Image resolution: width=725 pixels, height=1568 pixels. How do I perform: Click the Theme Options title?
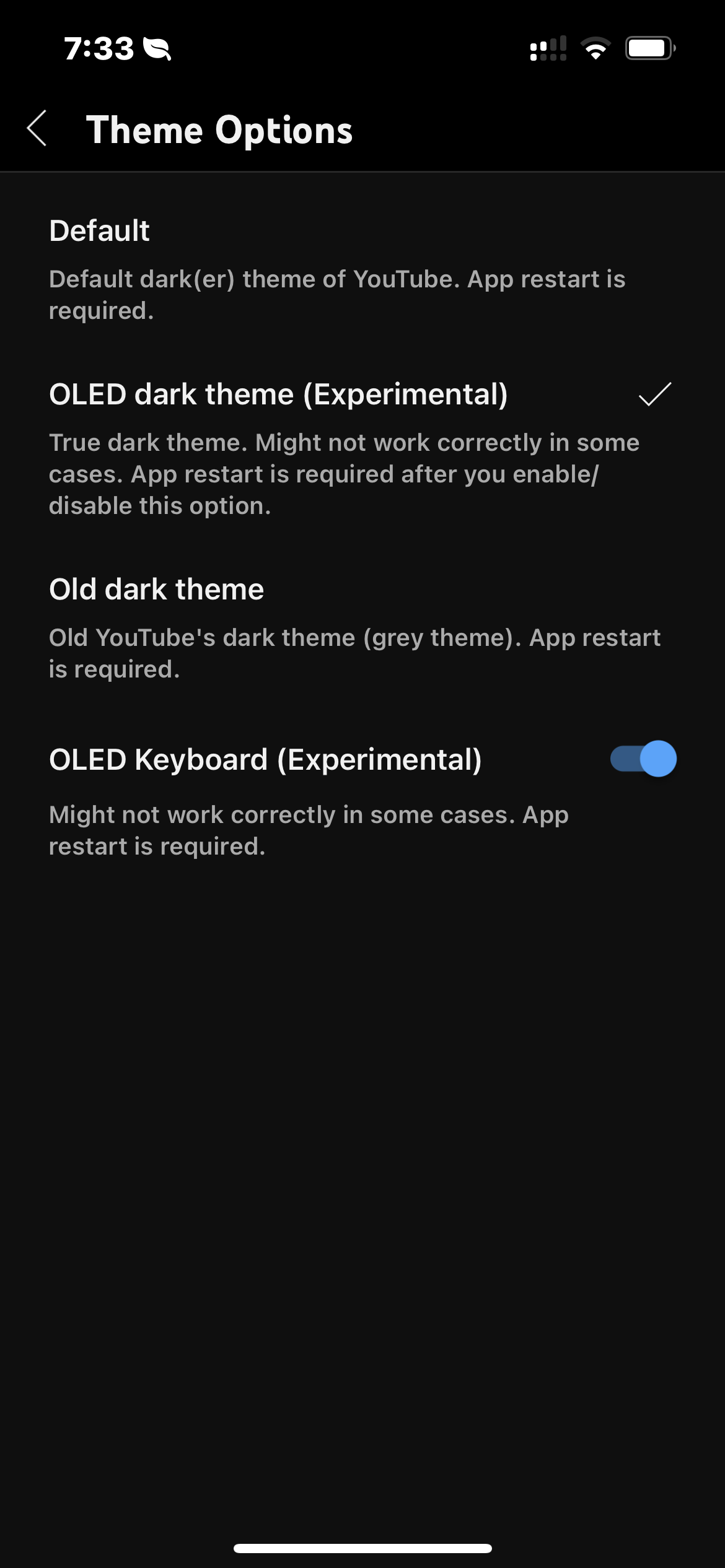click(x=221, y=130)
